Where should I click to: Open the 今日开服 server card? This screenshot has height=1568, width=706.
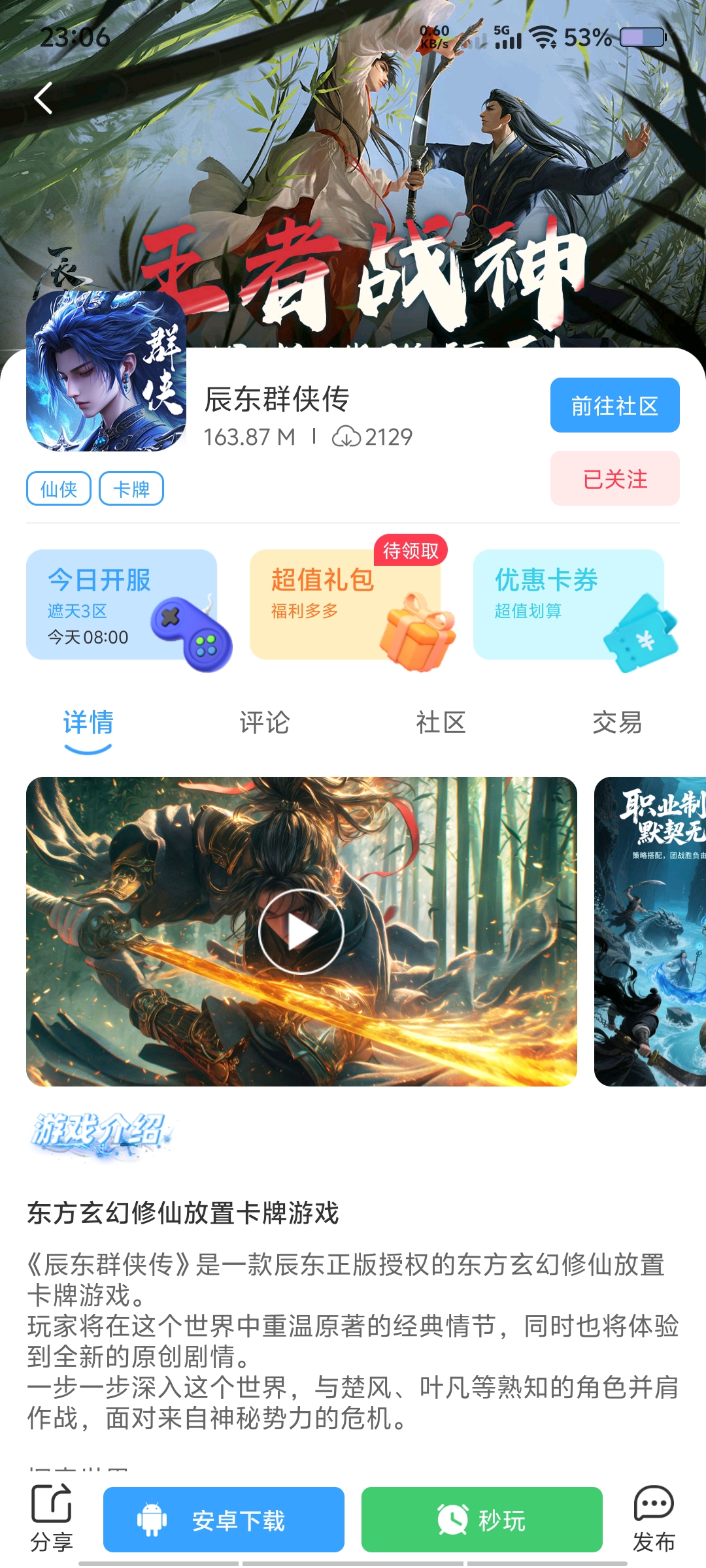(122, 605)
